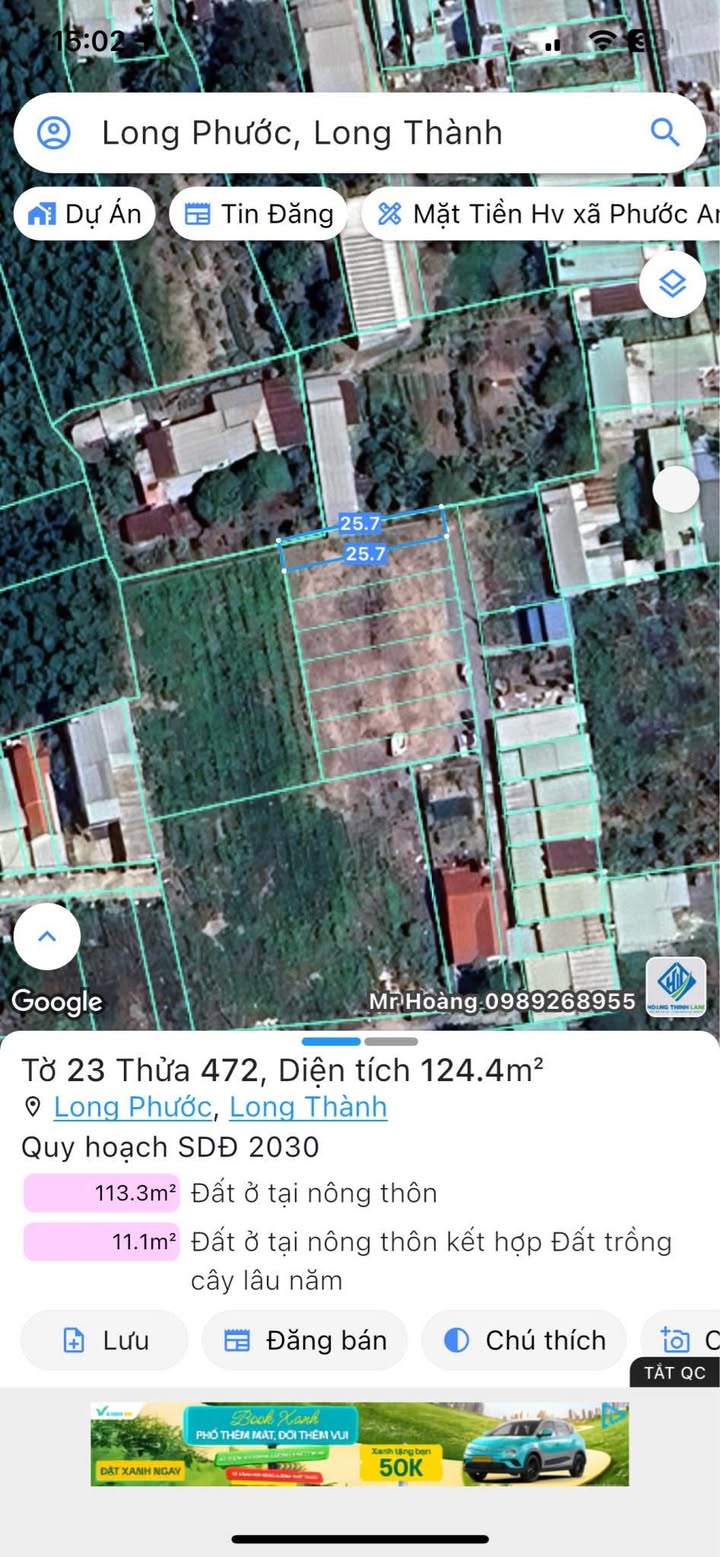This screenshot has width=720, height=1557.
Task: Show the Chú thích legend
Action: coord(524,1340)
